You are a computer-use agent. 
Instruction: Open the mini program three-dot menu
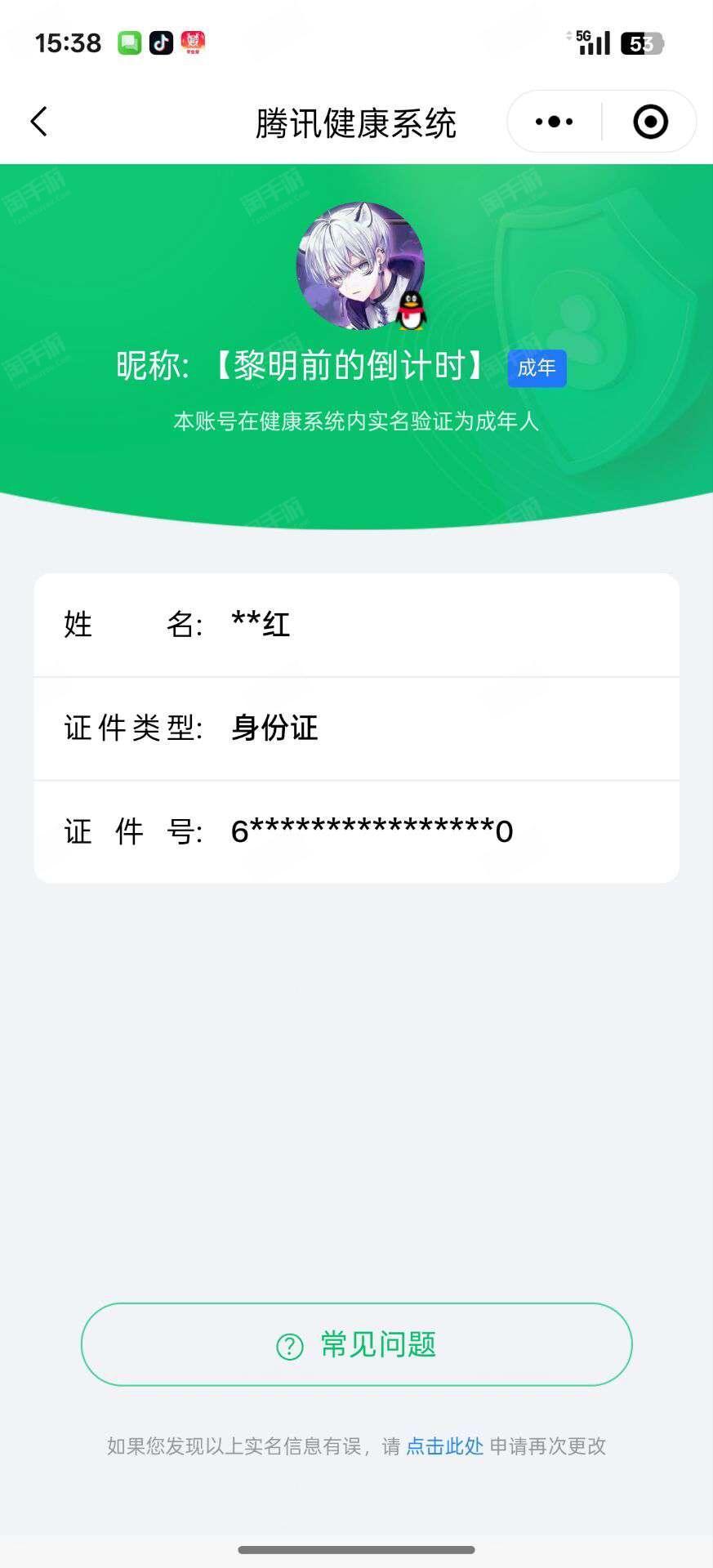(555, 122)
